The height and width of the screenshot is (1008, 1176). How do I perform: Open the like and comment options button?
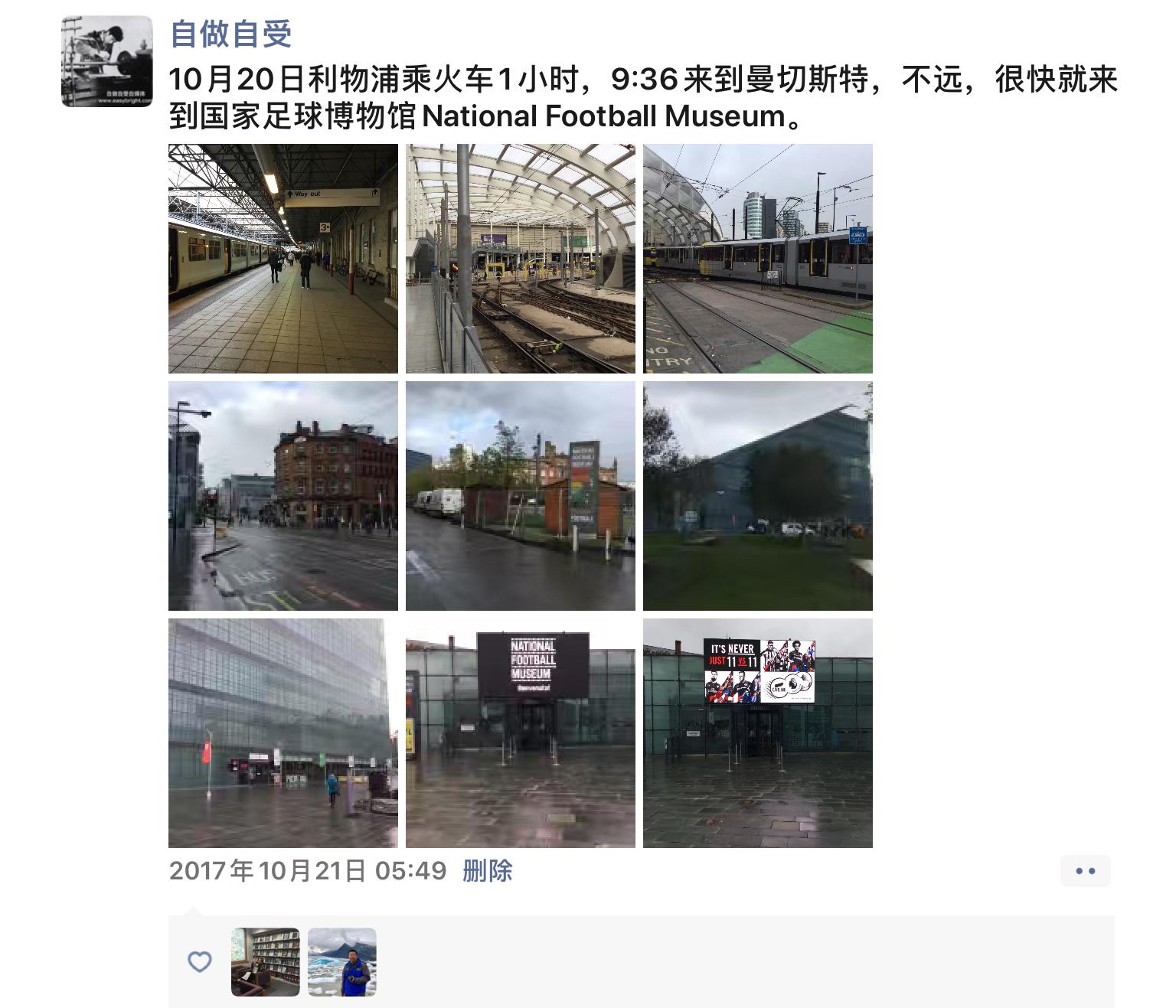(x=1085, y=871)
